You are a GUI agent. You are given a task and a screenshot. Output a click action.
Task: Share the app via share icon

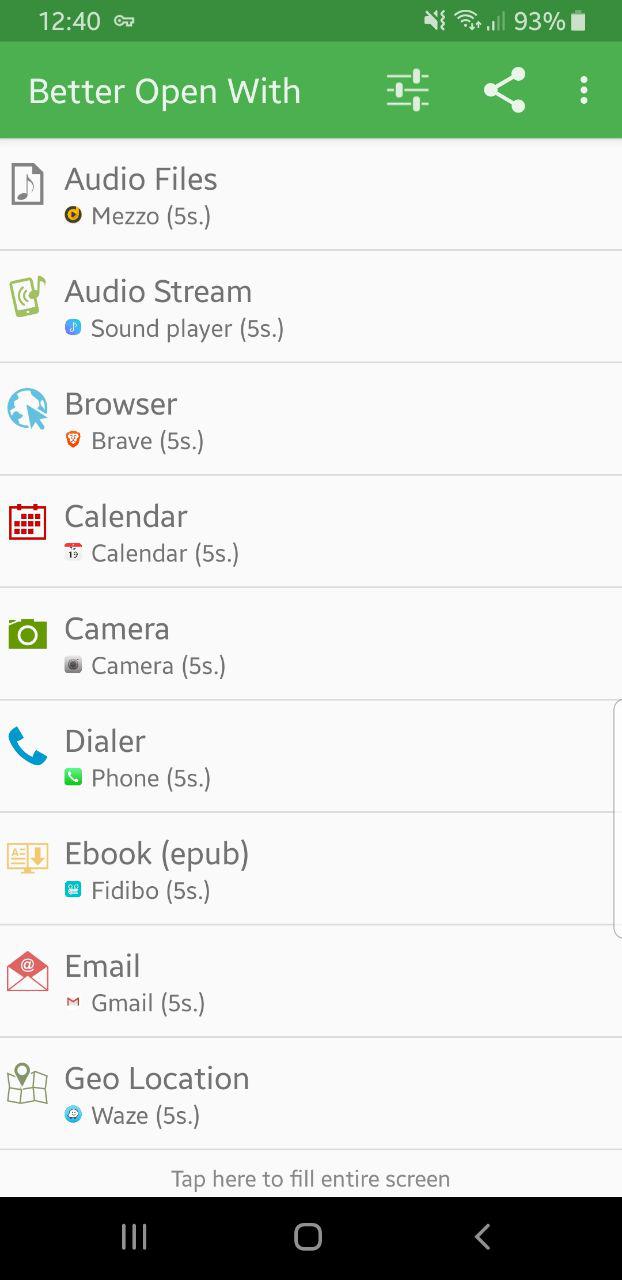coord(505,91)
